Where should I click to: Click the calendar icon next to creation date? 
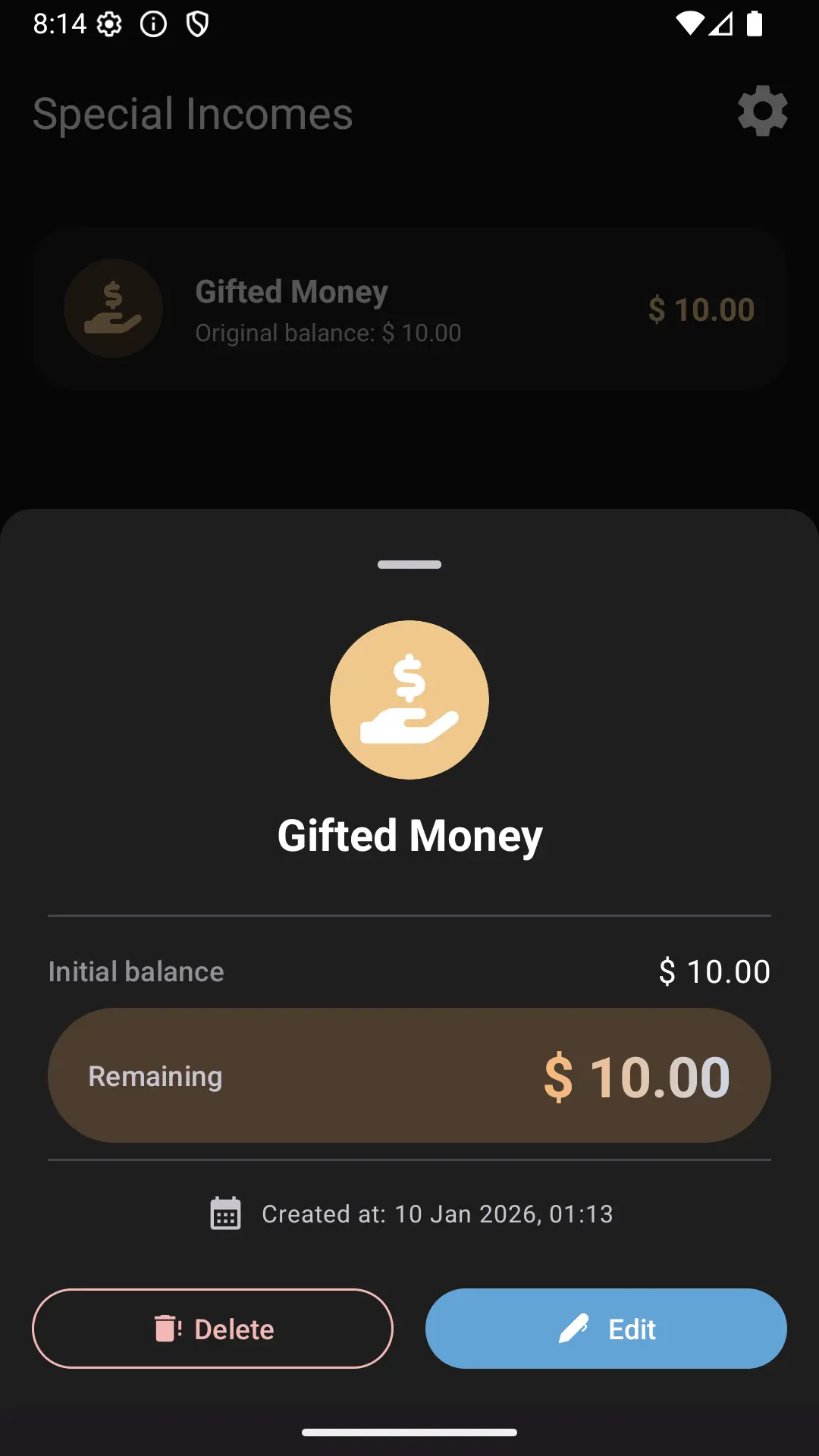pyautogui.click(x=225, y=1213)
